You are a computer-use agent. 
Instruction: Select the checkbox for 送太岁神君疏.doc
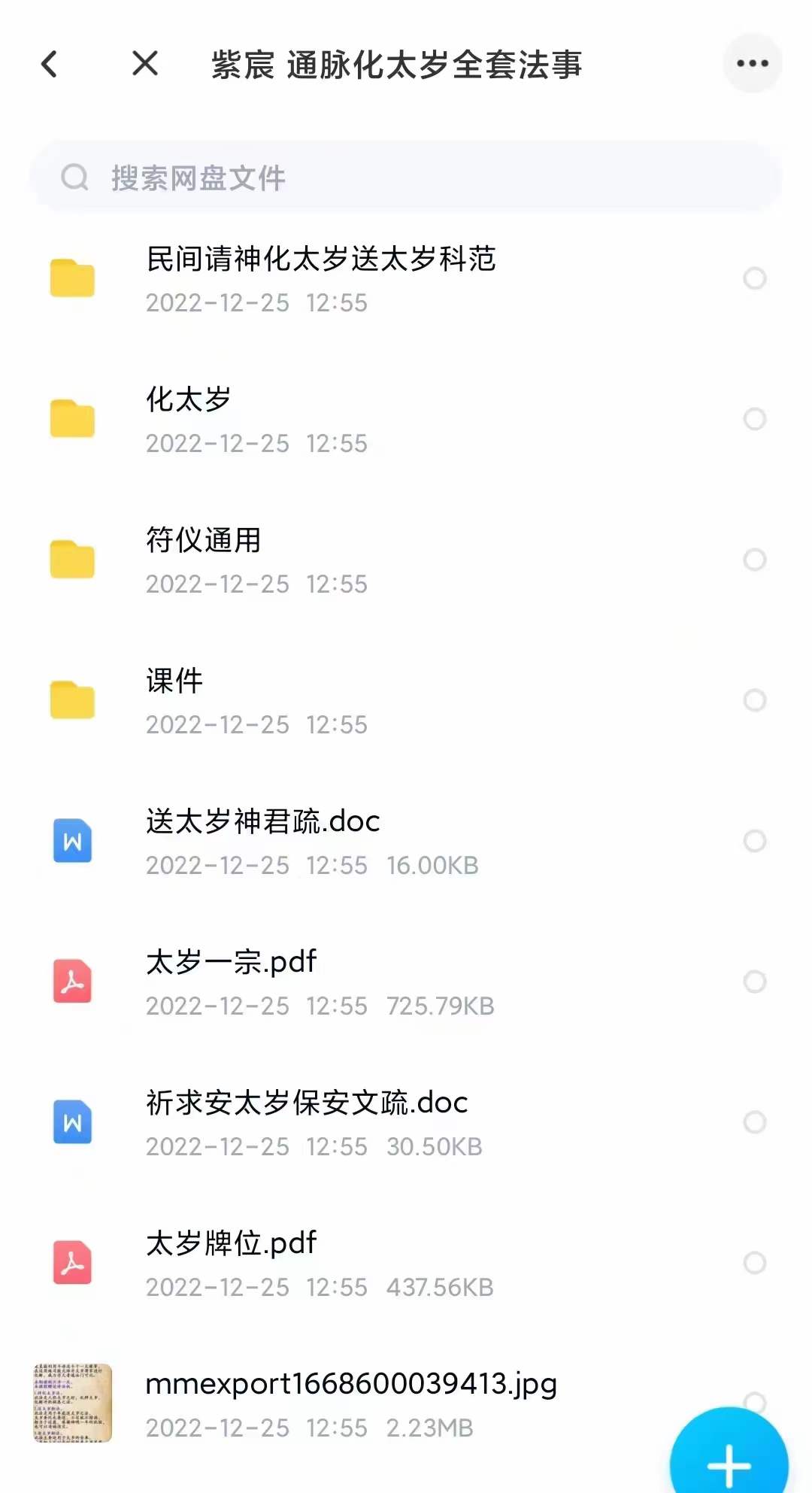point(754,841)
